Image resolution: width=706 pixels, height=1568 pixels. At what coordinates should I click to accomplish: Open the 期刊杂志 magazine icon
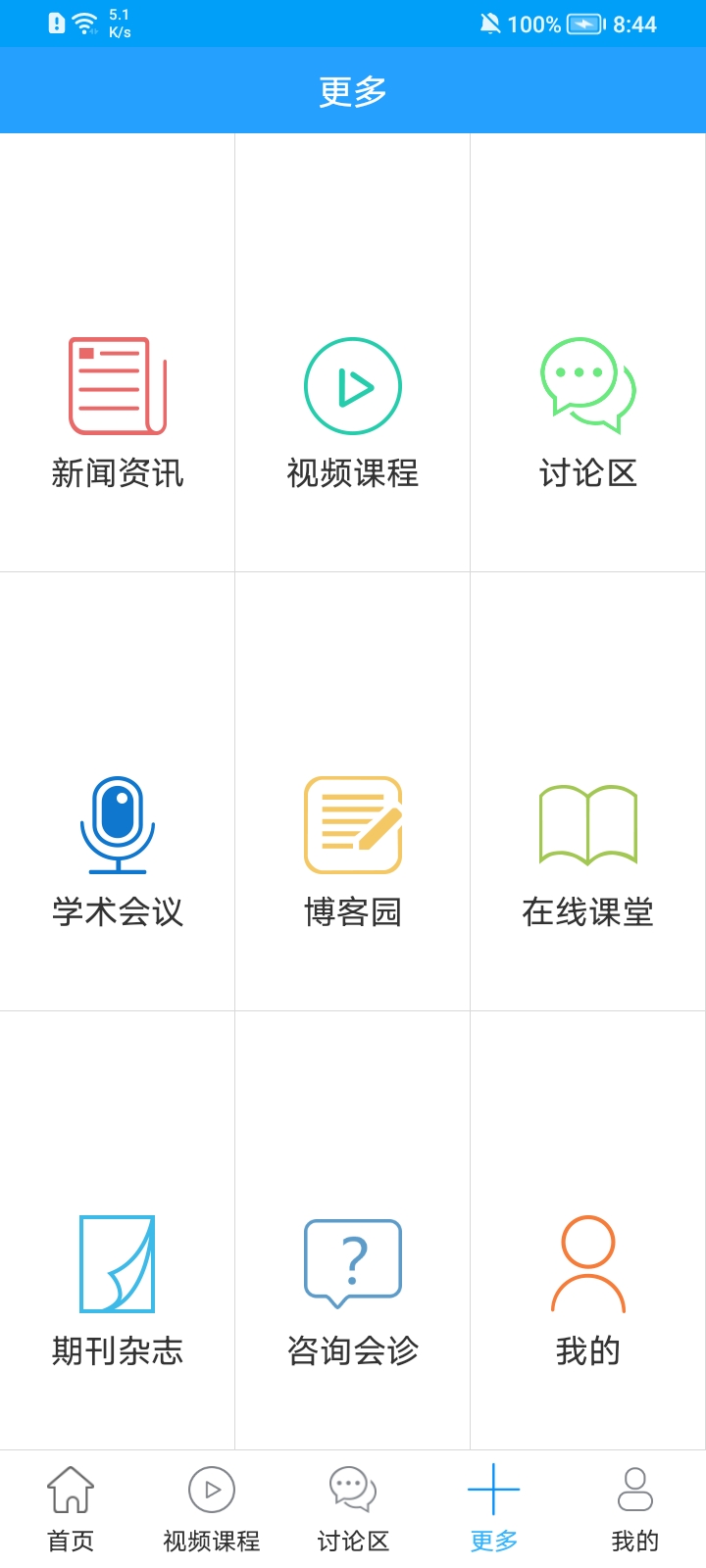(117, 1264)
